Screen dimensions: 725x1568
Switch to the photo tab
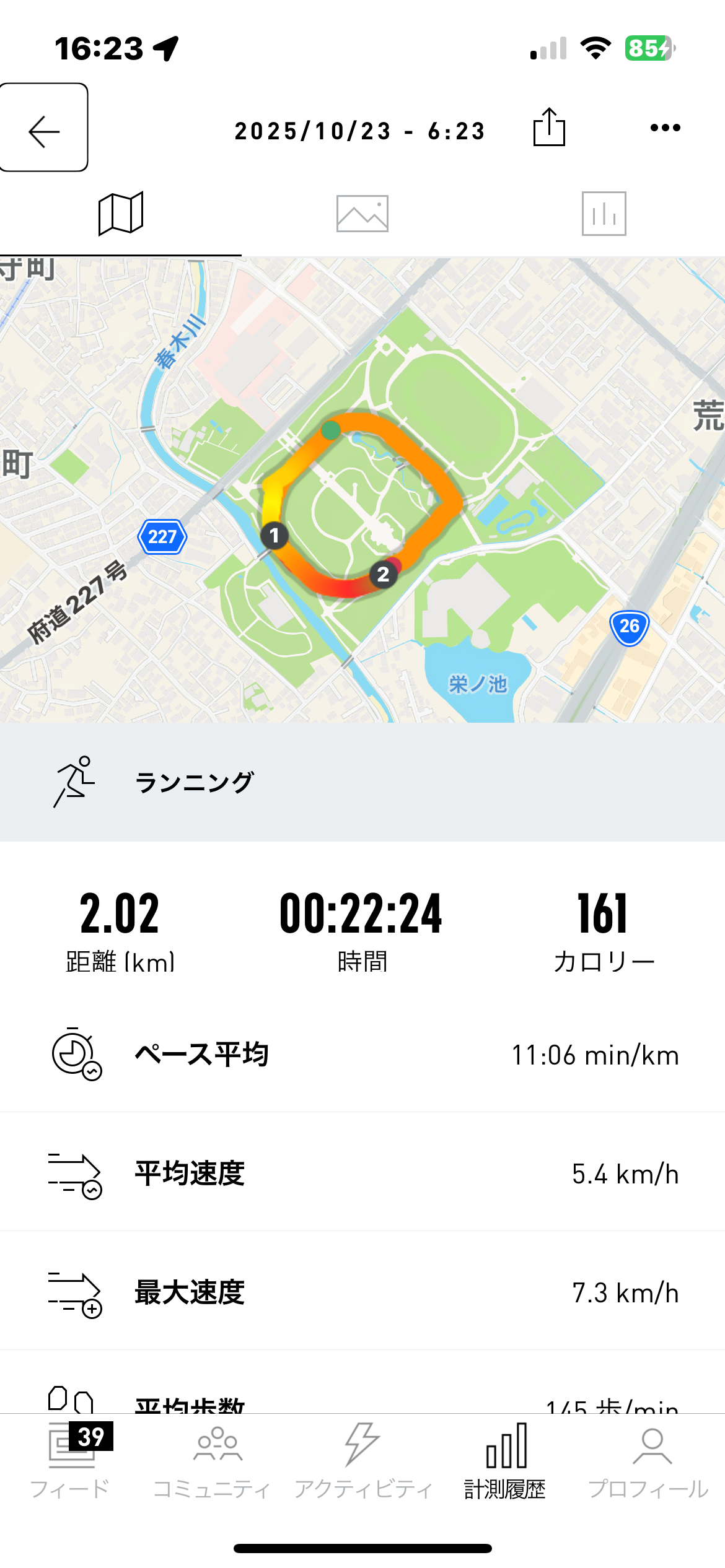tap(362, 214)
